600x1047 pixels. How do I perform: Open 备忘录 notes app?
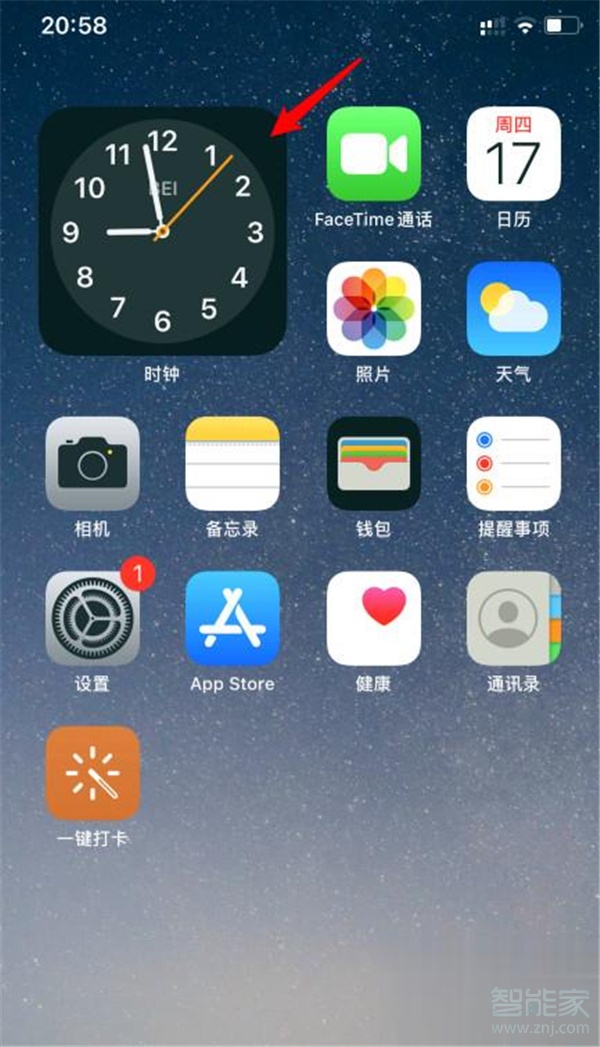[x=233, y=464]
